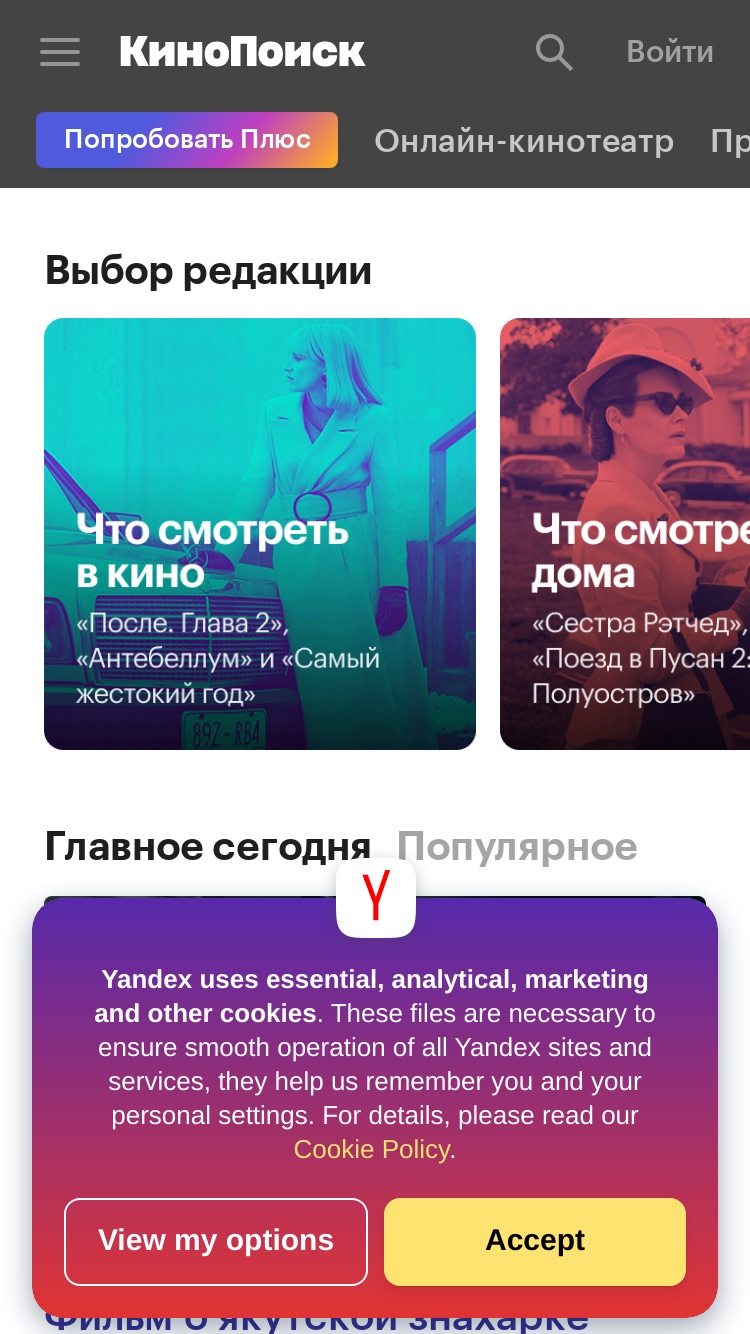The width and height of the screenshot is (750, 1334).
Task: Go to the КиноПоиск home logo
Action: pyautogui.click(x=242, y=51)
